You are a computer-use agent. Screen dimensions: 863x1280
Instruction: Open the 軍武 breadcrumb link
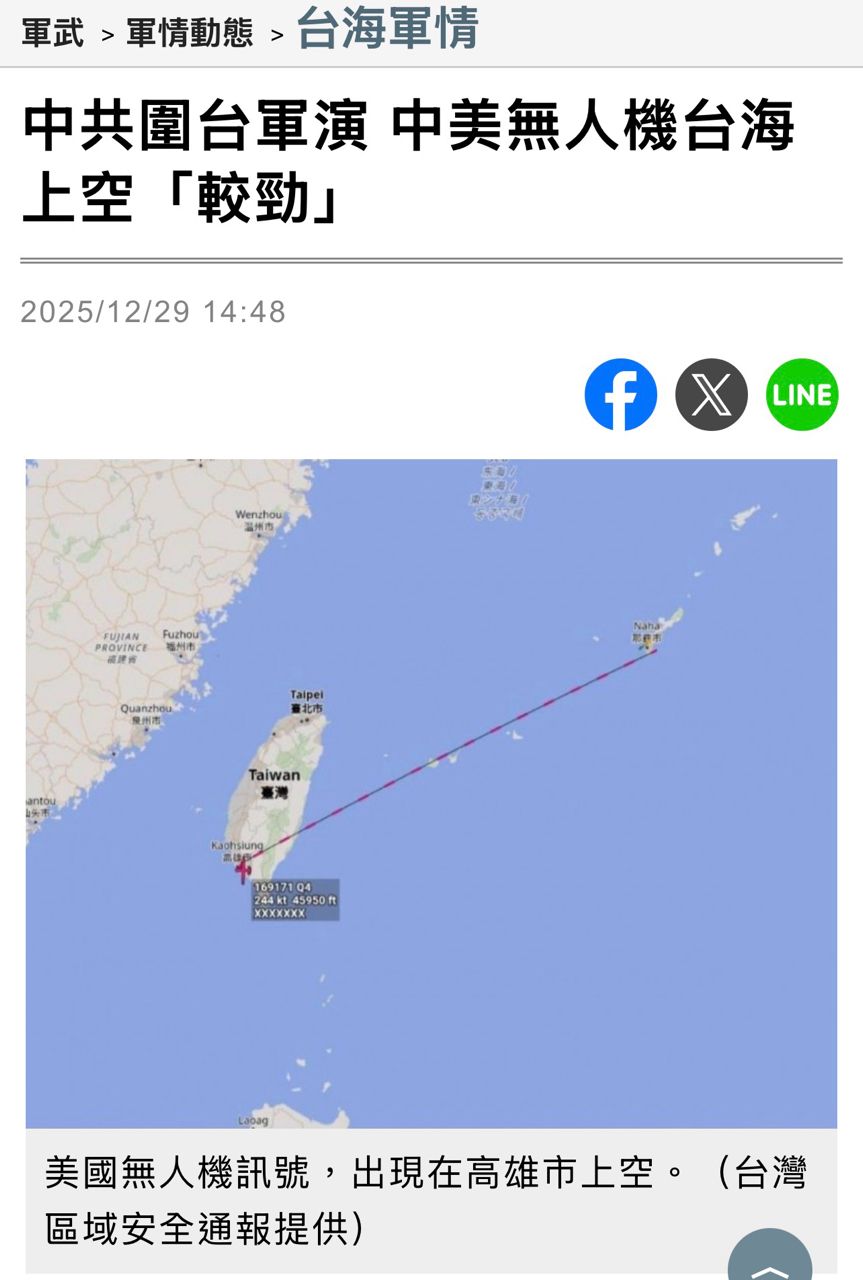pos(53,33)
